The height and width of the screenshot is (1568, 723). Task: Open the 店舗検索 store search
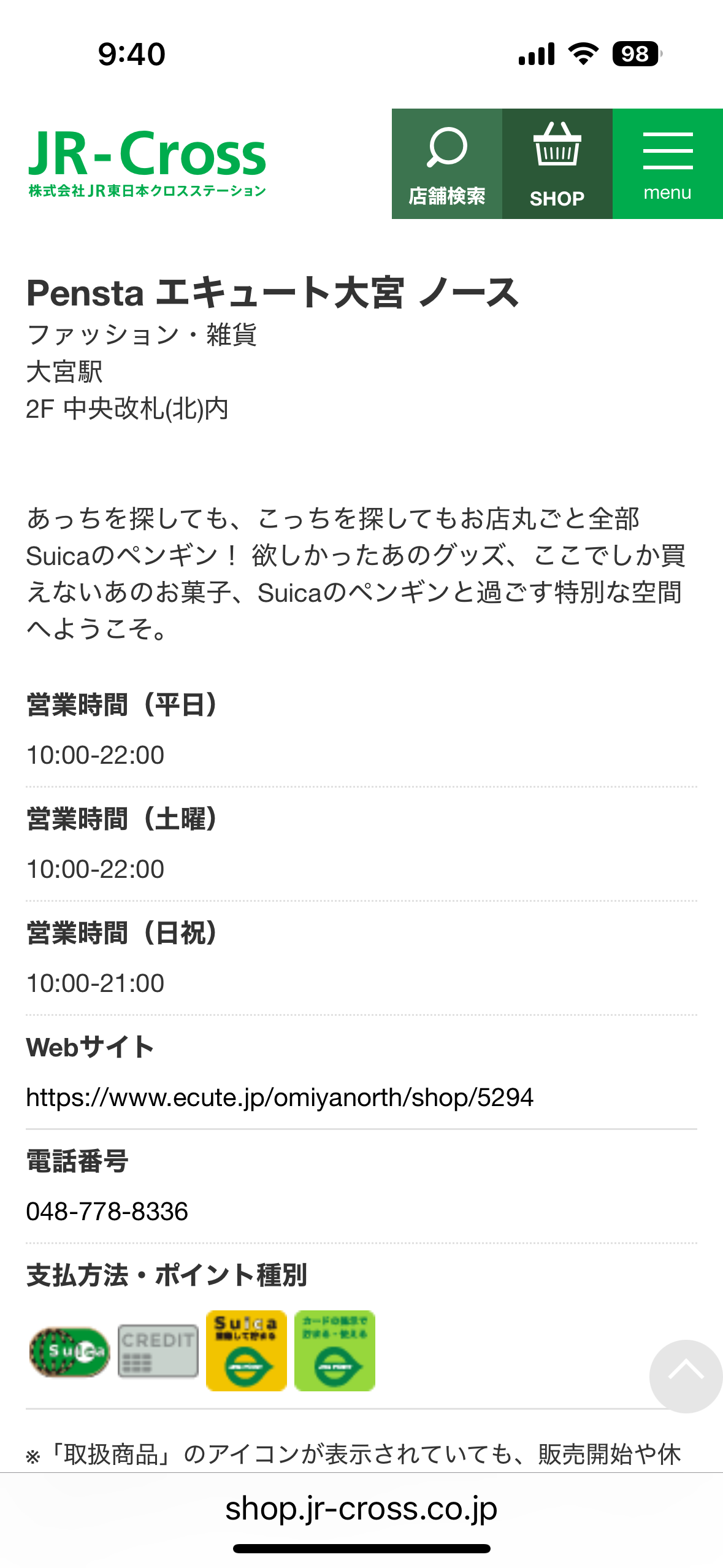coord(446,164)
